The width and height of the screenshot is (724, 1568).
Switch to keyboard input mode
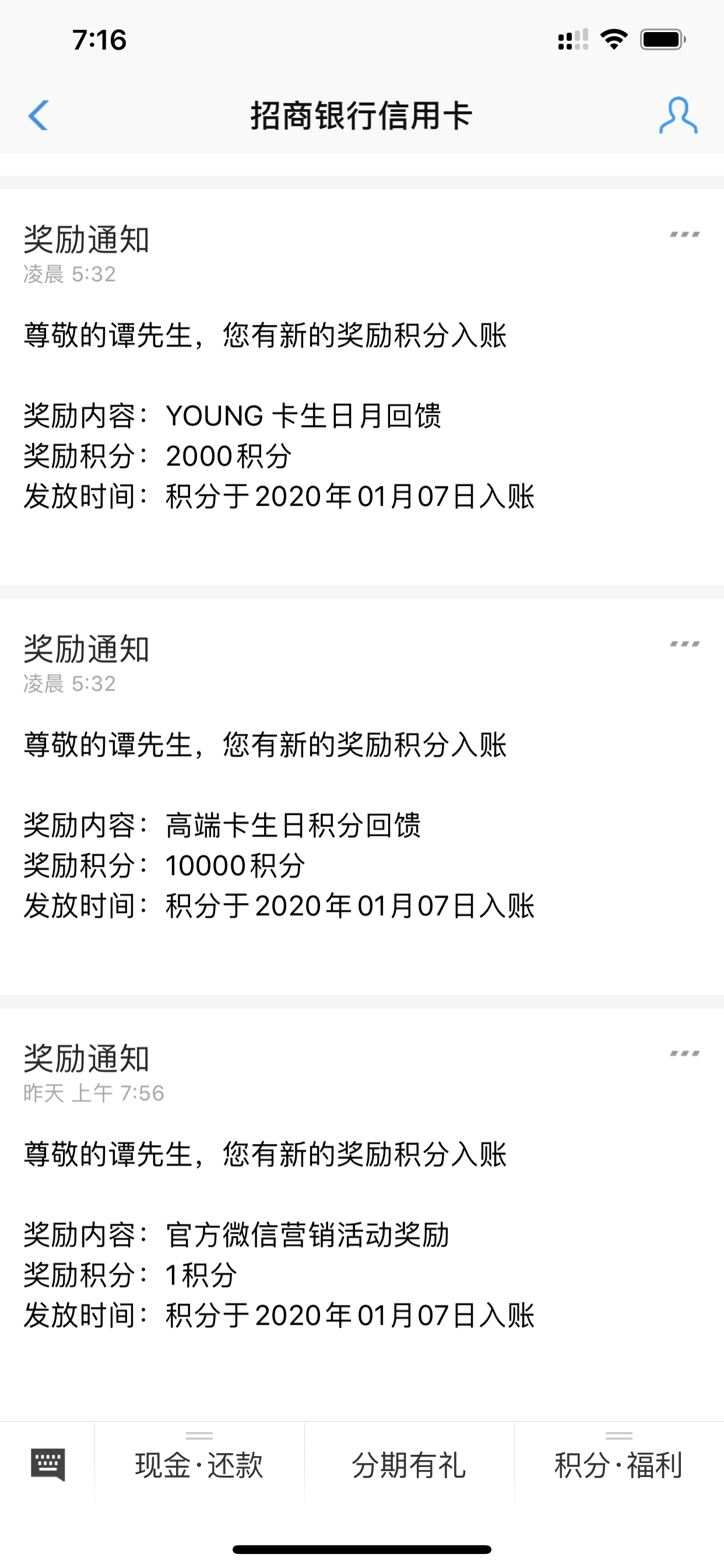coord(47,1465)
